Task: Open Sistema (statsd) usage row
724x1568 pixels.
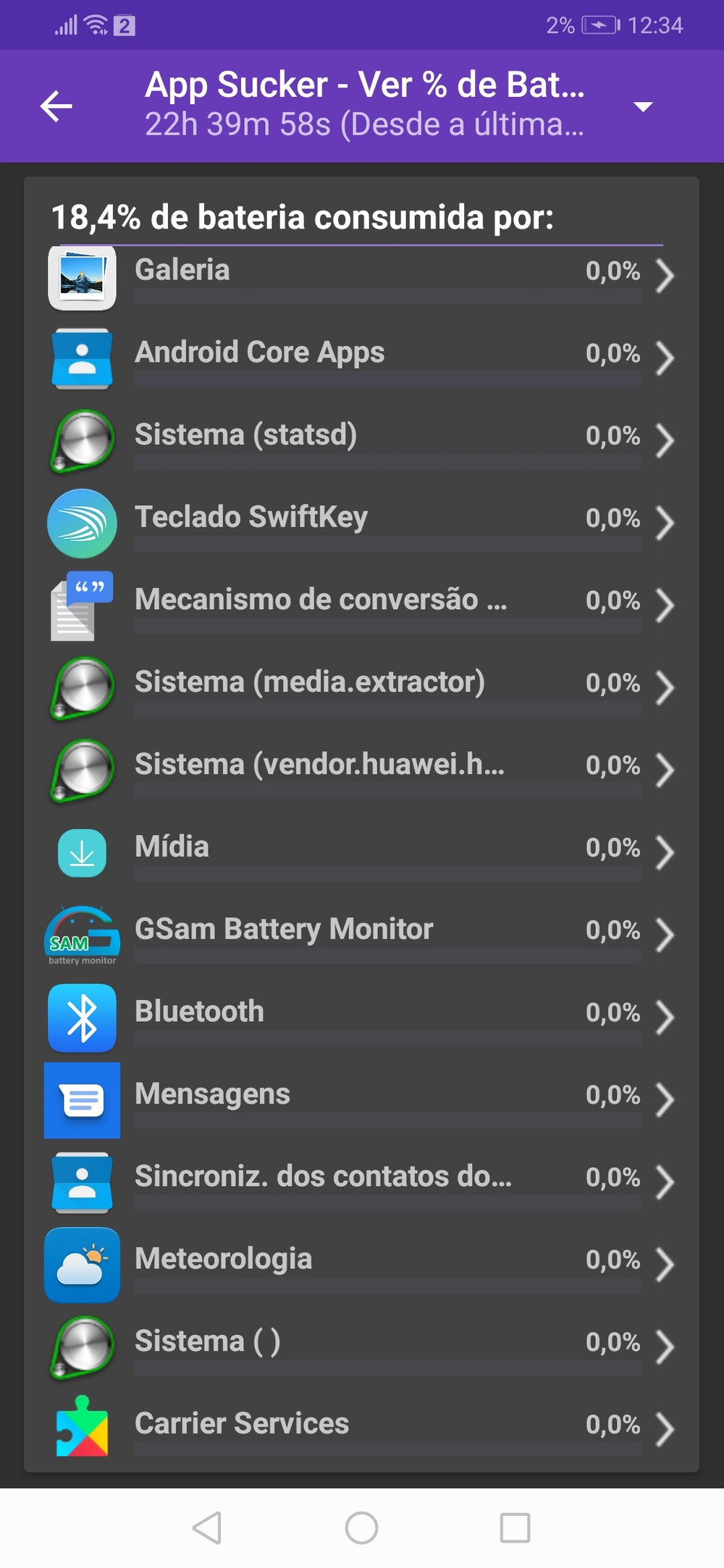Action: pos(362,440)
